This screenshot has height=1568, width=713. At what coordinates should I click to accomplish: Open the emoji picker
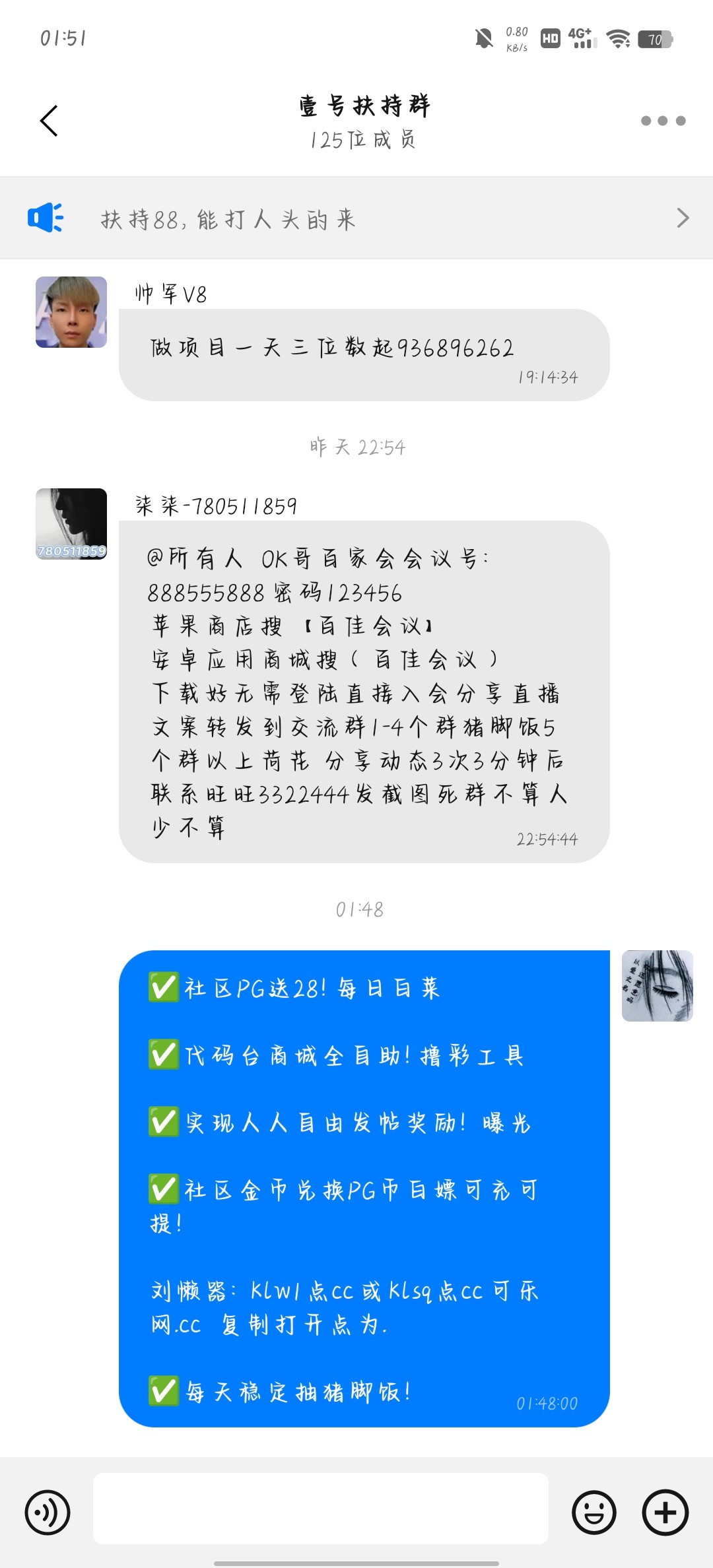pos(594,1512)
